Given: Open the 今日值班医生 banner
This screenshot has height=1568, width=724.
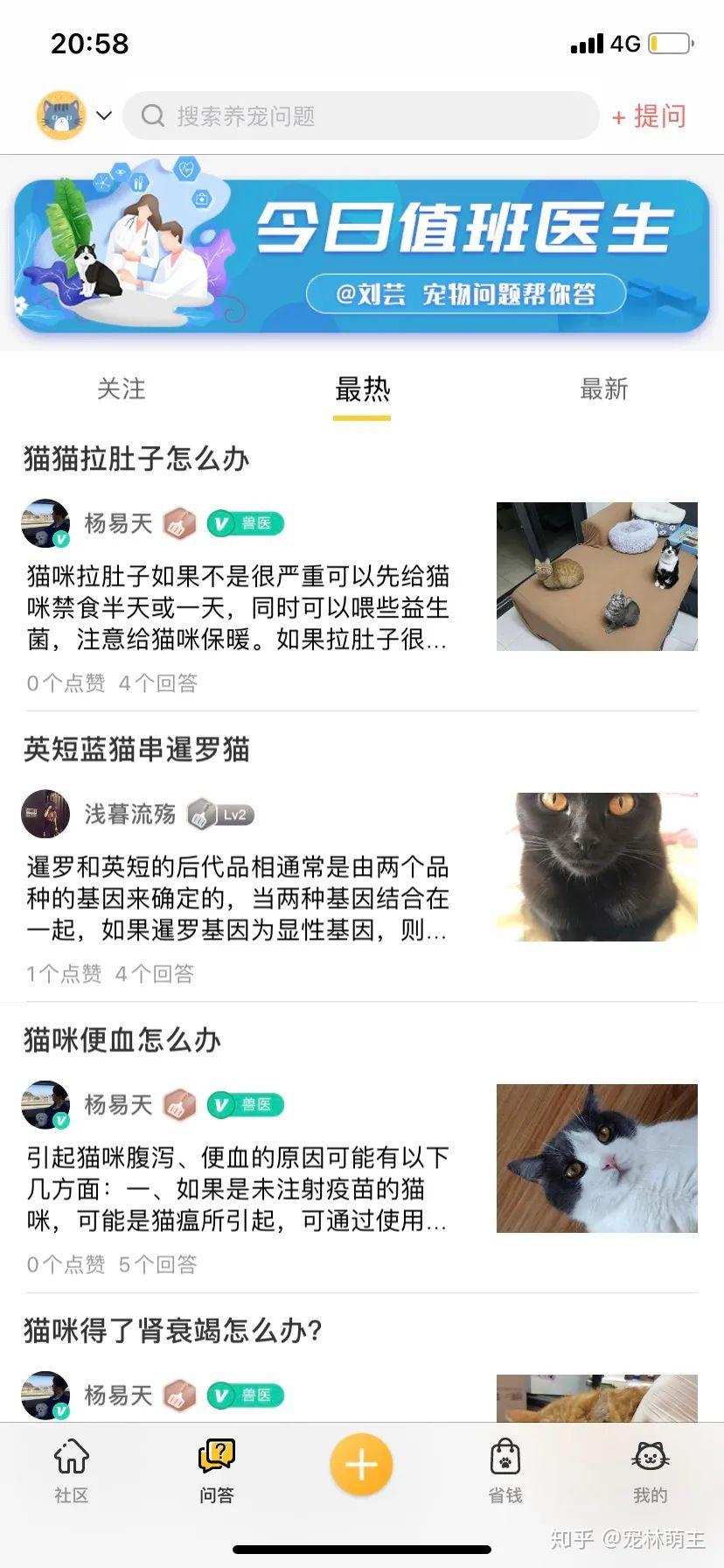Looking at the screenshot, I should [362, 254].
